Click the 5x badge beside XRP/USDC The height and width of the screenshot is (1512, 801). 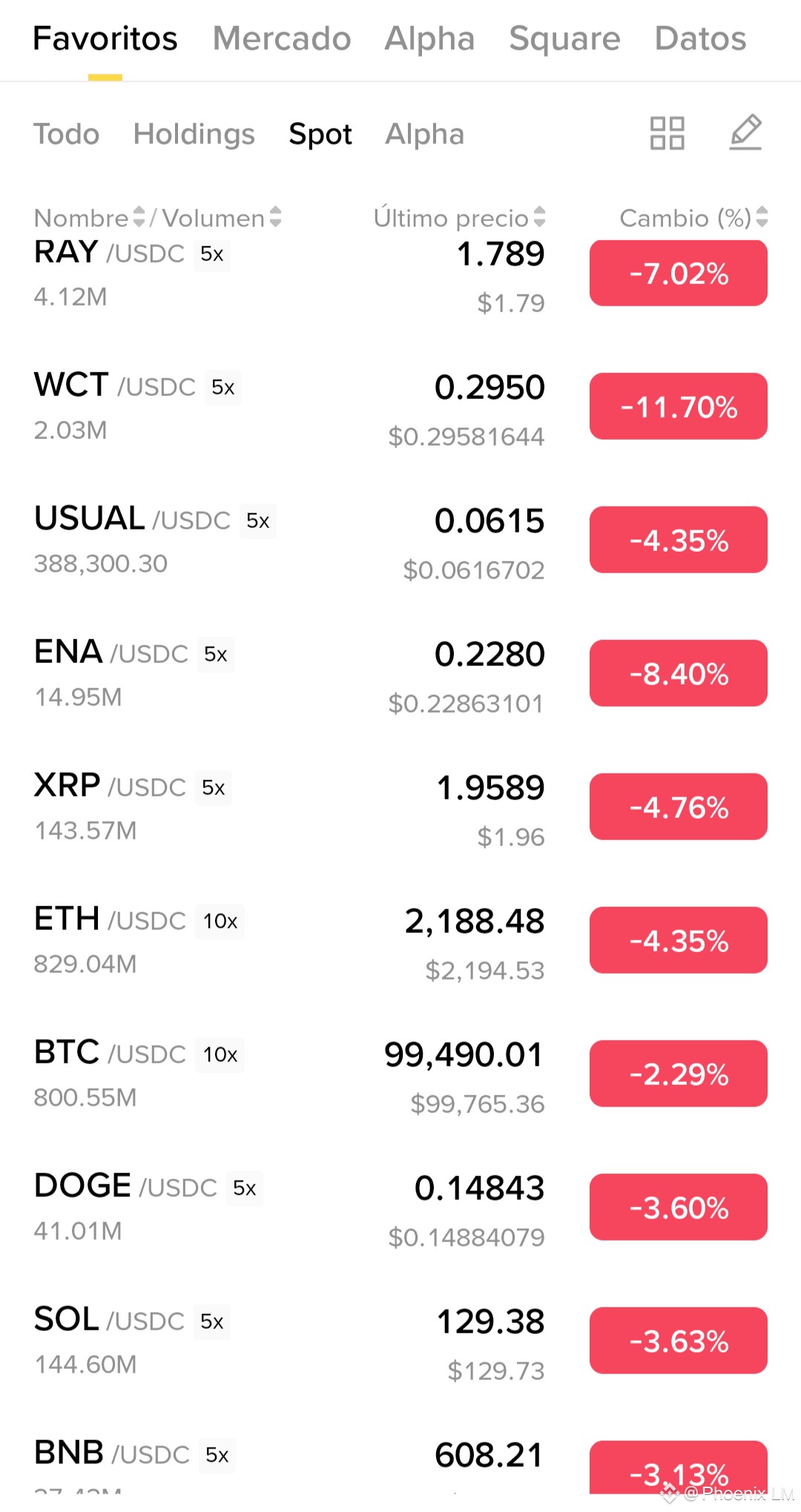point(213,788)
